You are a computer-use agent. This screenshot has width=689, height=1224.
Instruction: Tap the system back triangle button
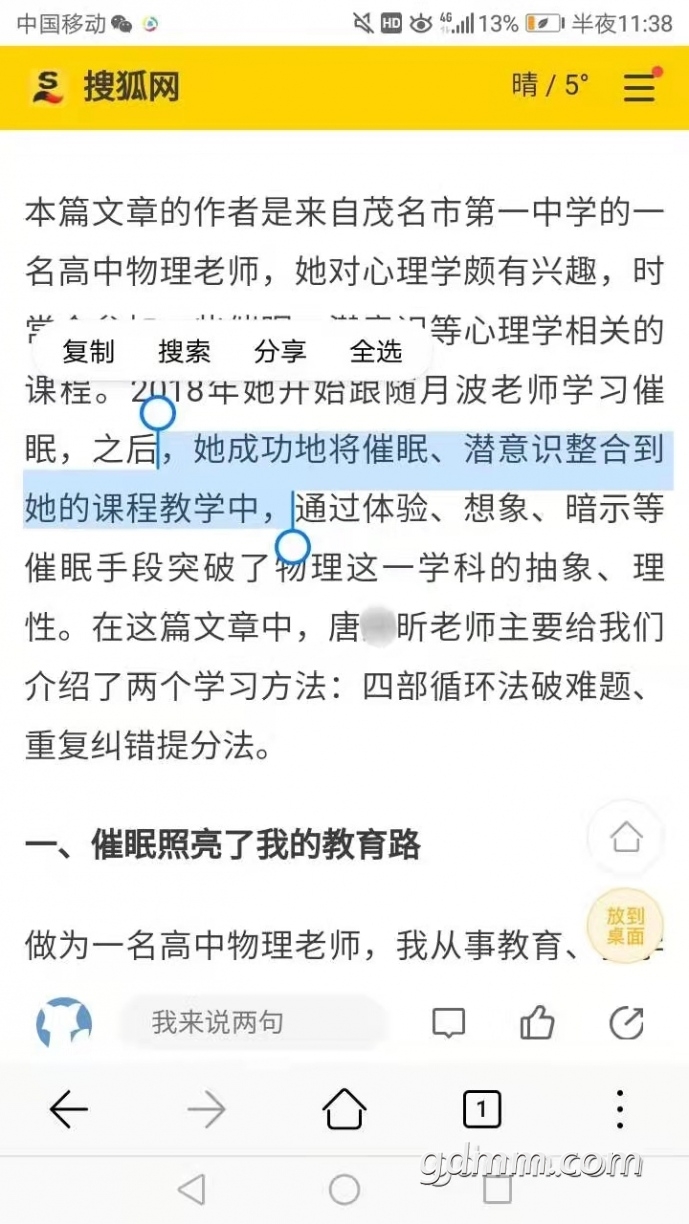191,1189
